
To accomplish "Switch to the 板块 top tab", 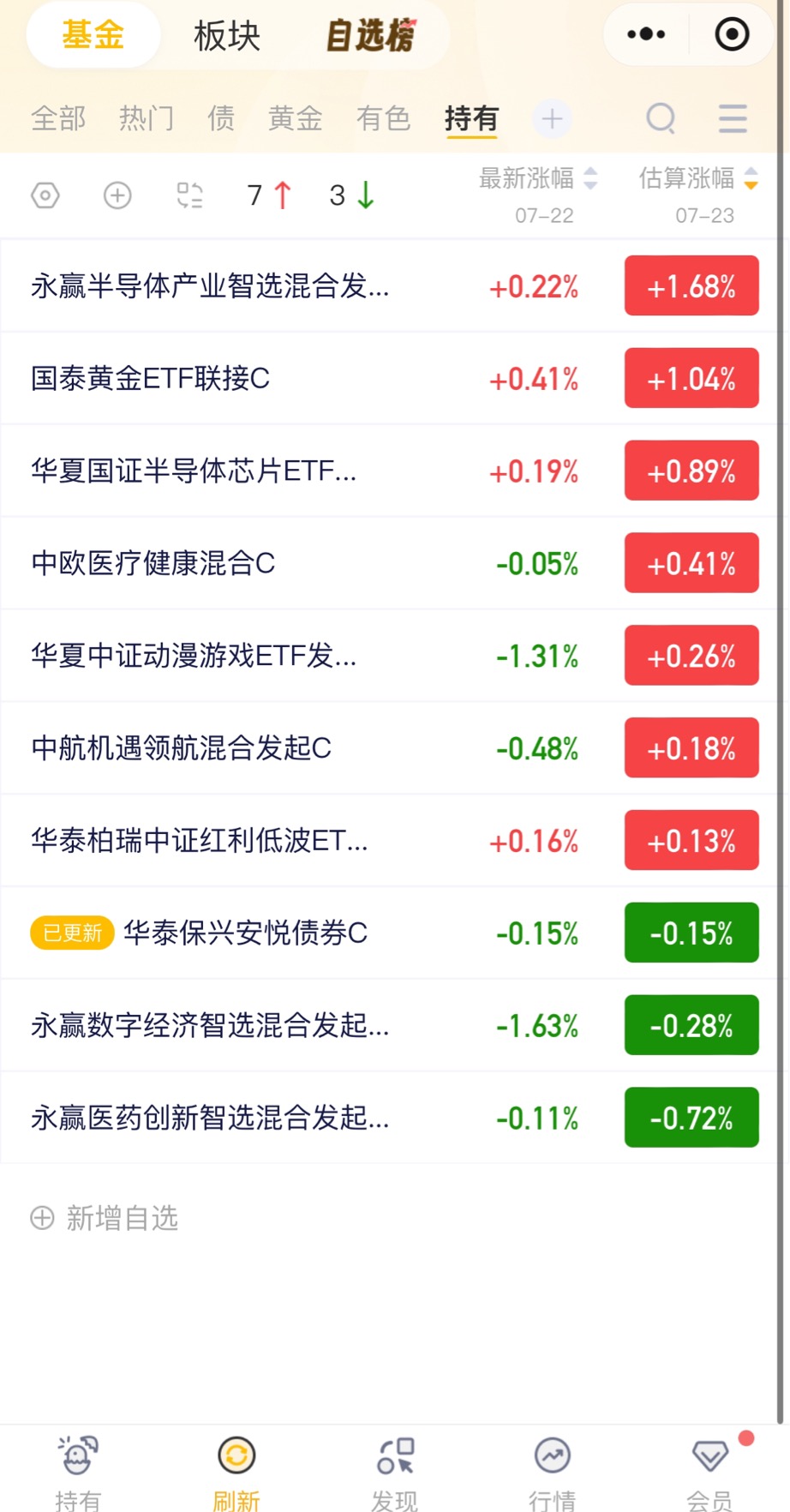I will [226, 36].
